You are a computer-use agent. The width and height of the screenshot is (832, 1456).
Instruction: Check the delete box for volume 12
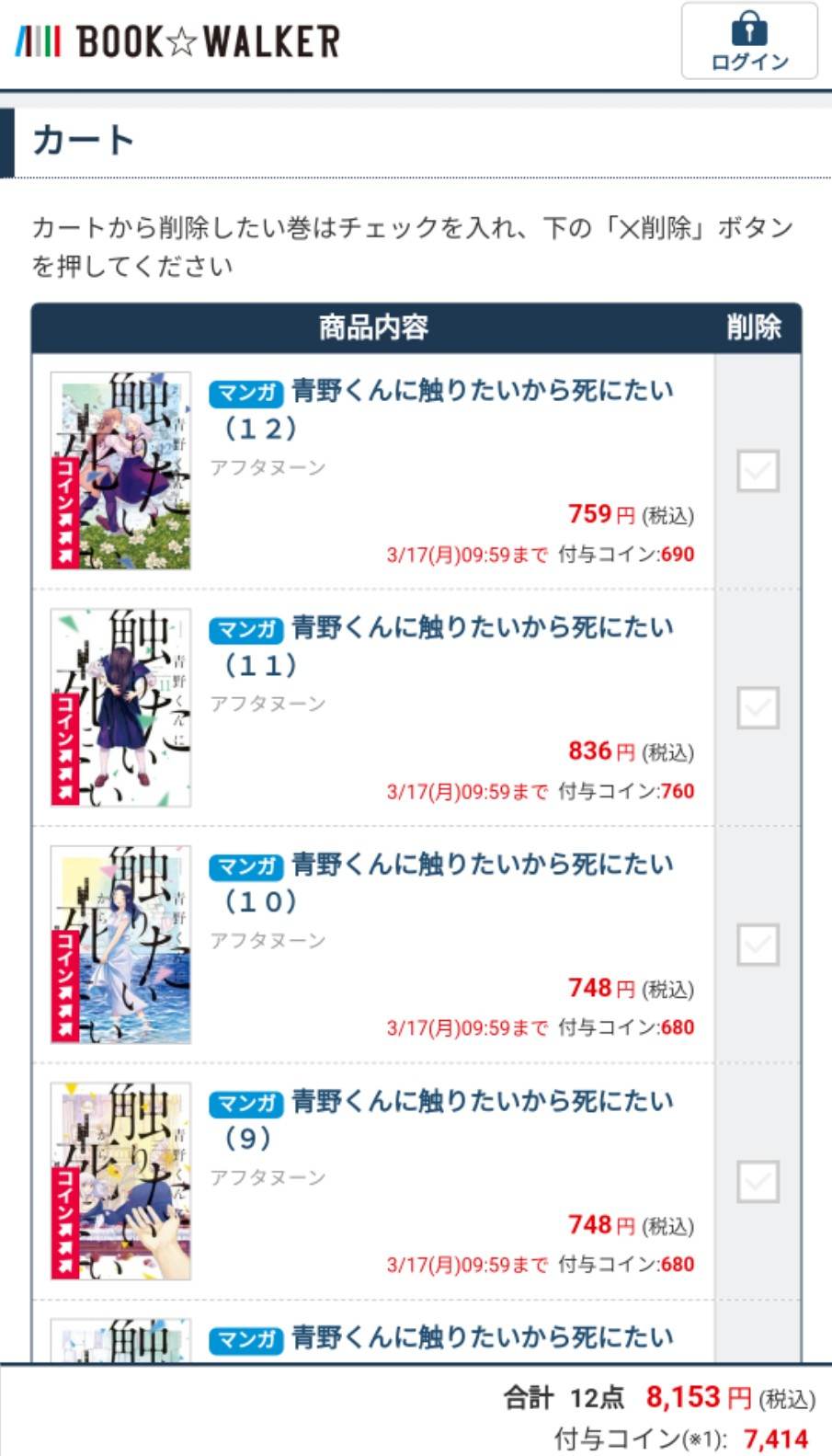pos(758,471)
